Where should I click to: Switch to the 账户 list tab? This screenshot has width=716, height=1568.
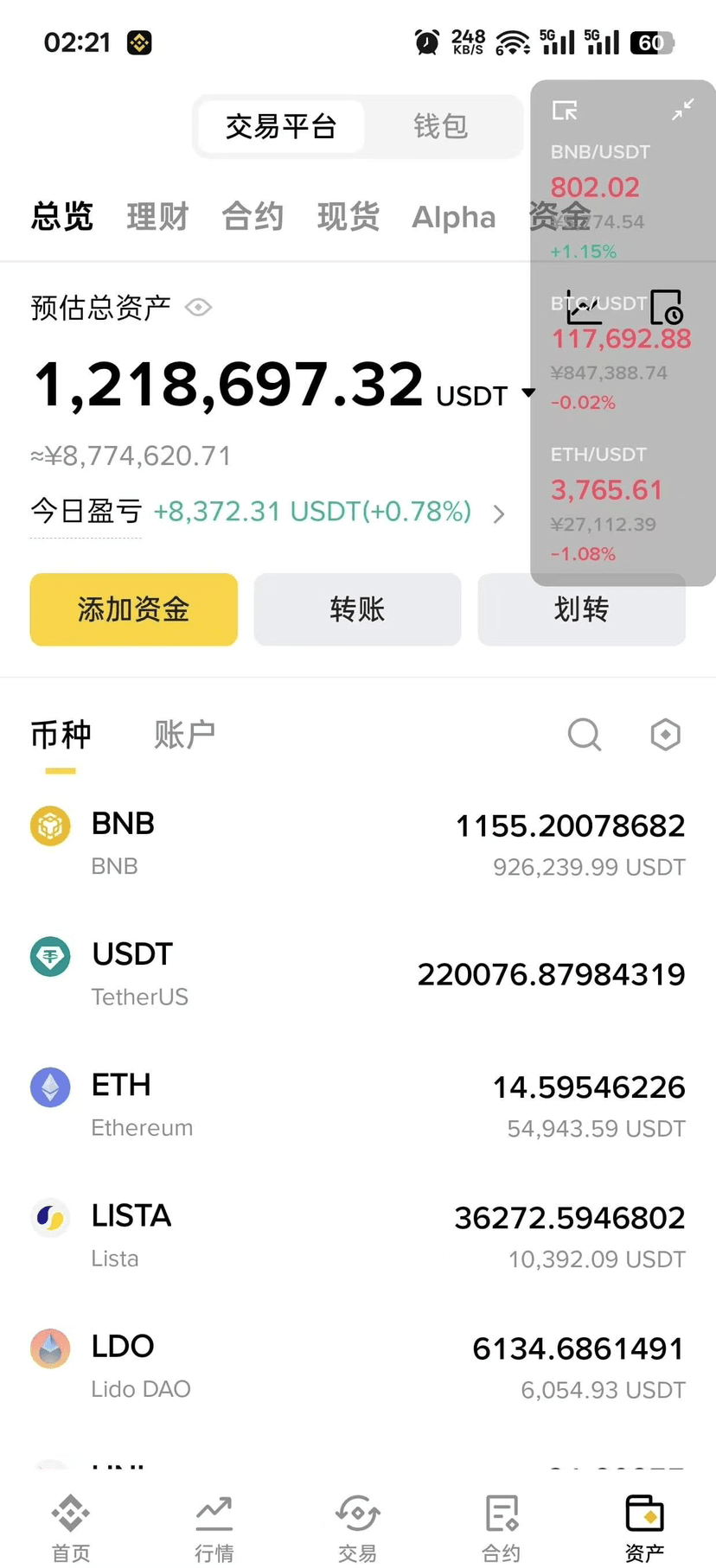[x=184, y=735]
